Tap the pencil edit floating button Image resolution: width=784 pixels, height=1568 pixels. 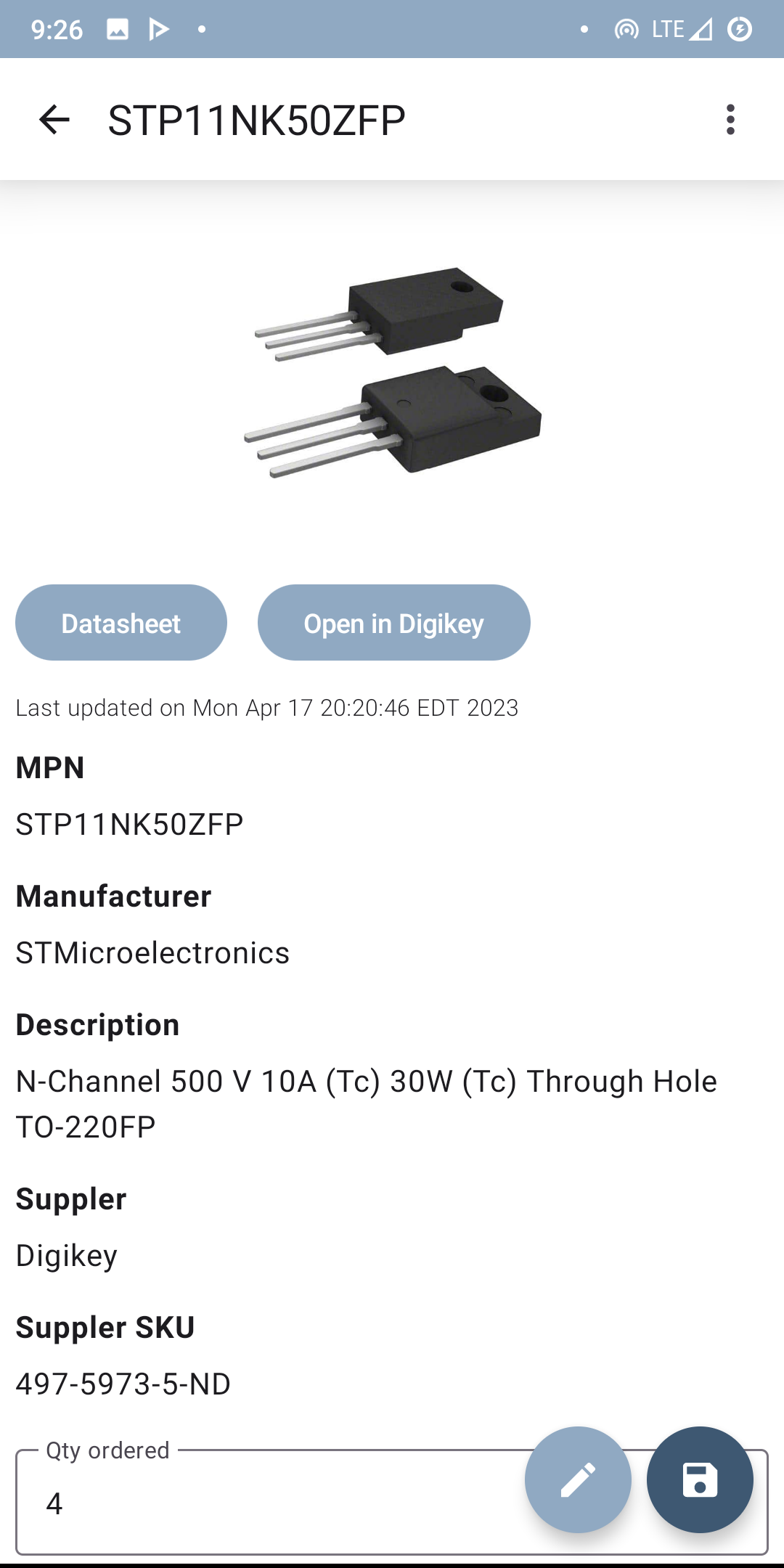tap(578, 1479)
